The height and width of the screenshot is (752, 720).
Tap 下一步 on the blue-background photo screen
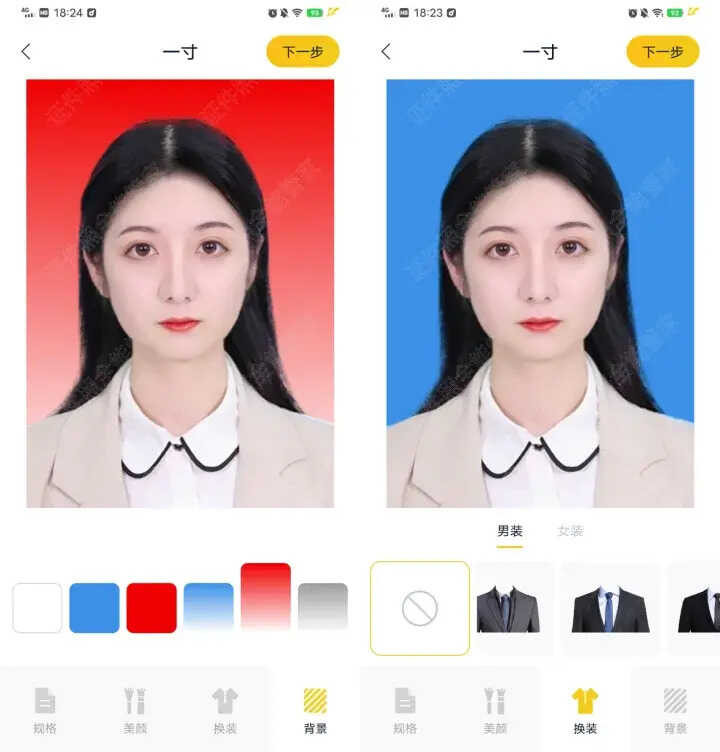(x=662, y=52)
